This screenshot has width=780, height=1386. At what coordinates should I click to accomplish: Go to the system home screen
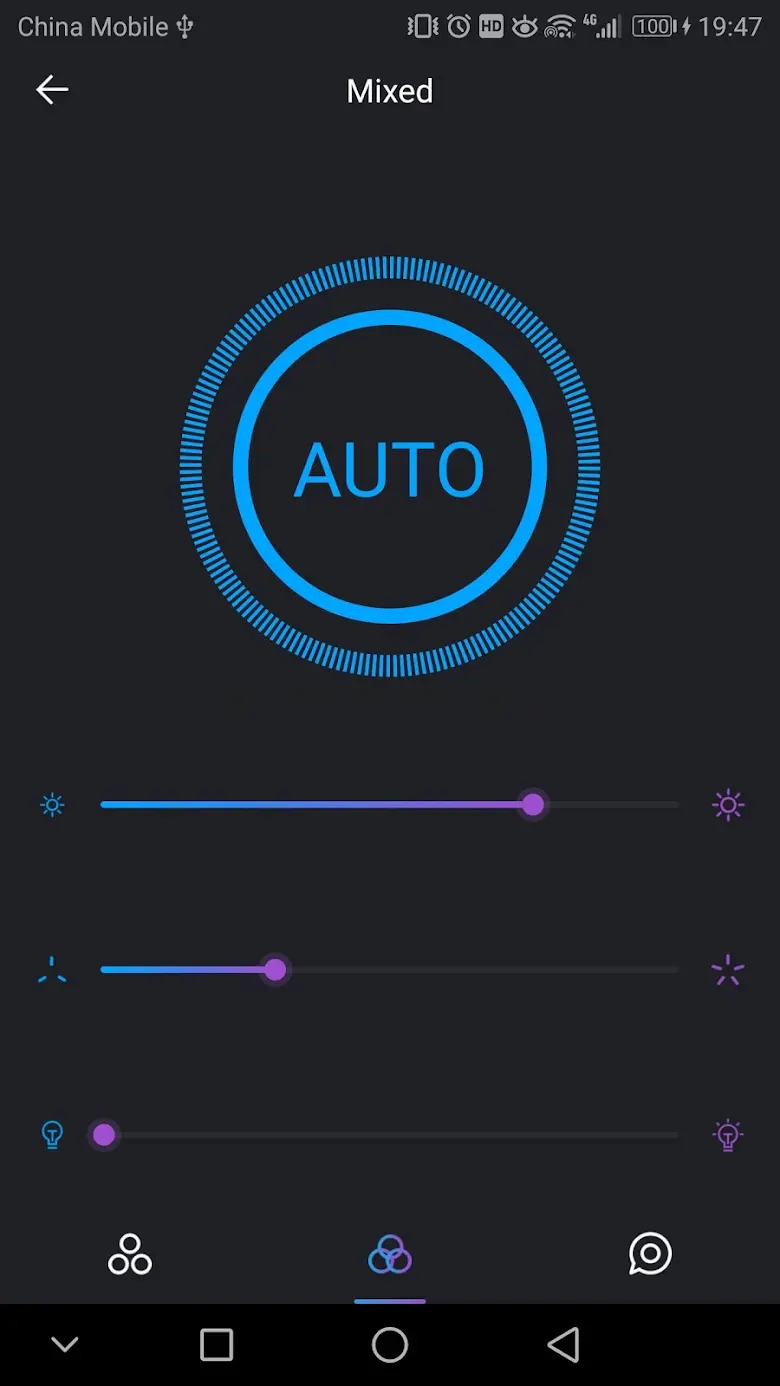click(390, 1345)
